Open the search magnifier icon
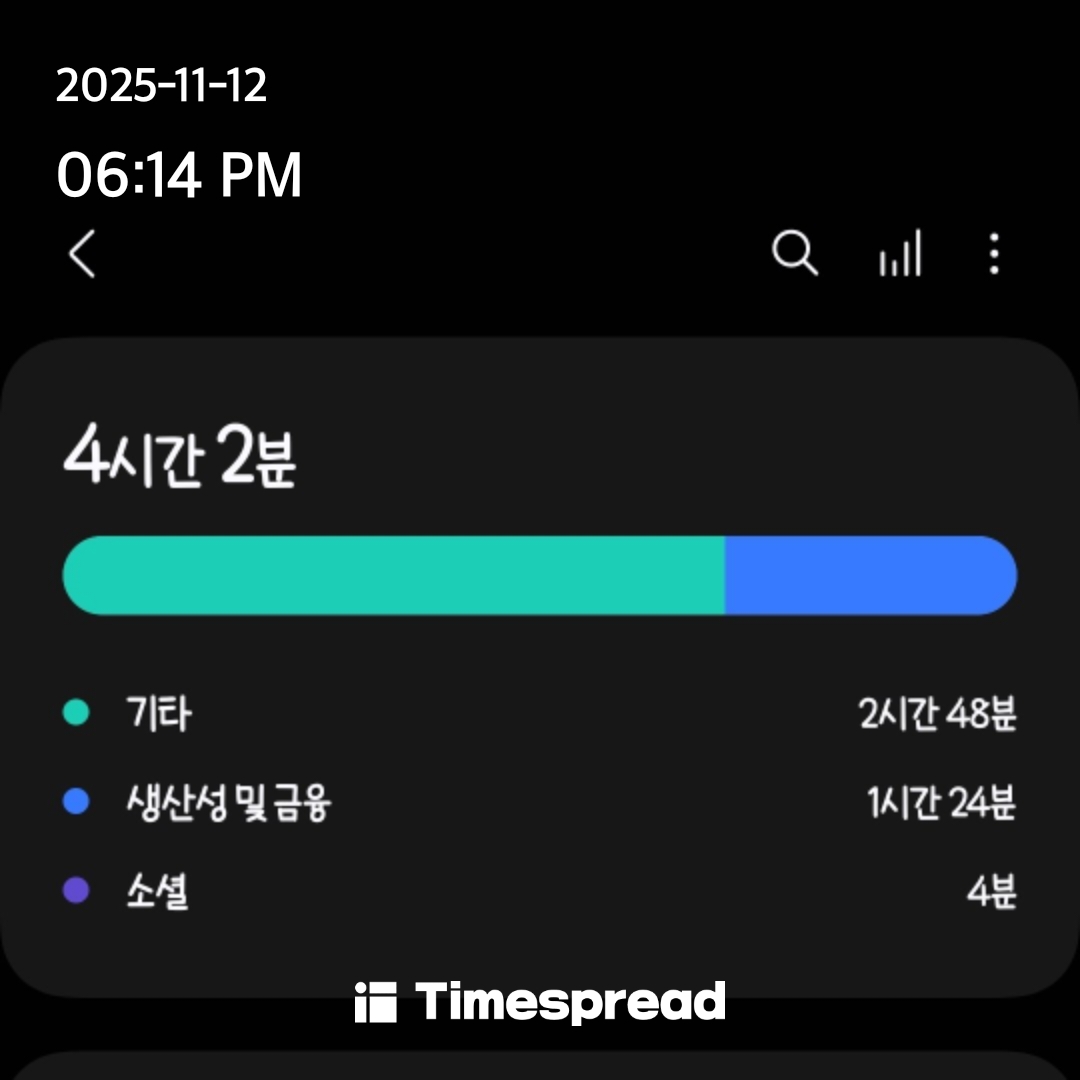The height and width of the screenshot is (1080, 1080). click(x=795, y=254)
